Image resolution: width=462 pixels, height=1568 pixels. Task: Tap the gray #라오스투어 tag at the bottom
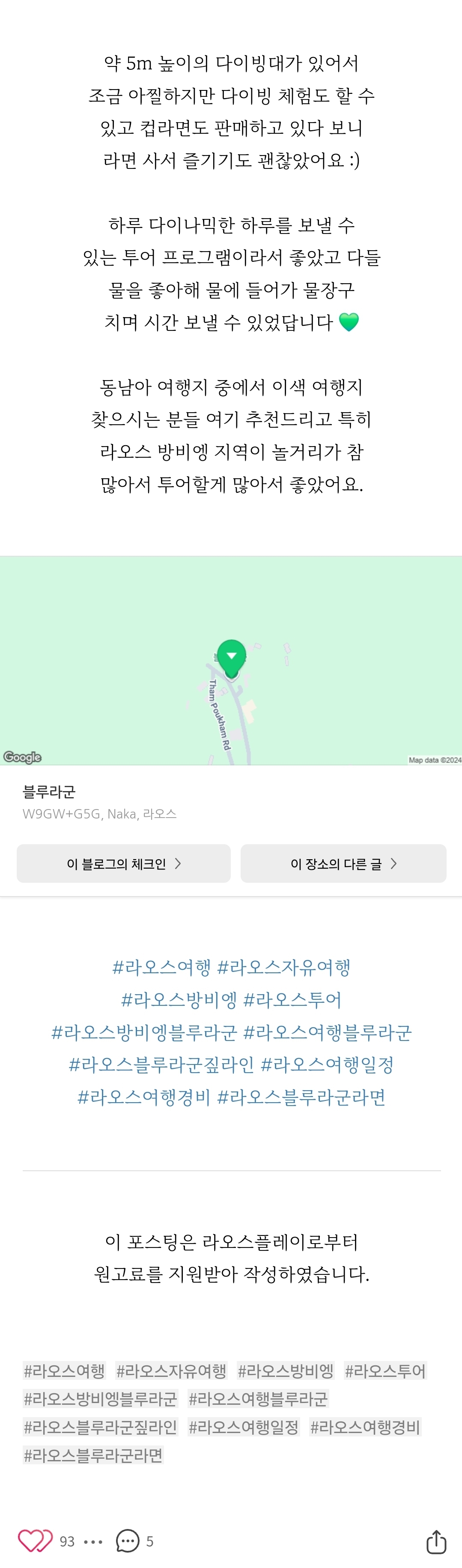pos(385,1370)
